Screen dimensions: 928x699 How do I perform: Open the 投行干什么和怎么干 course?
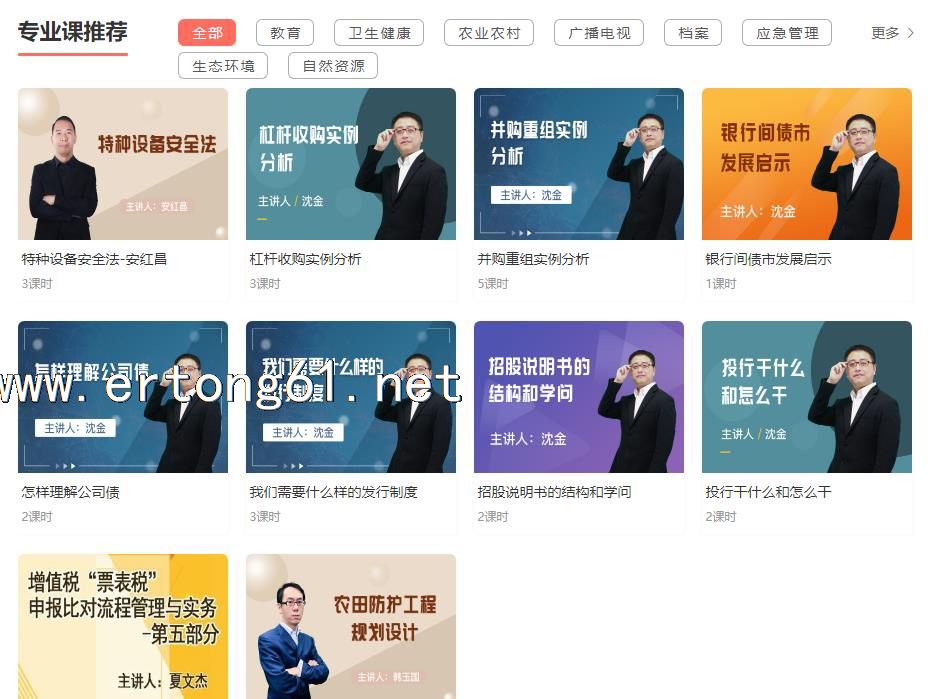click(x=807, y=397)
